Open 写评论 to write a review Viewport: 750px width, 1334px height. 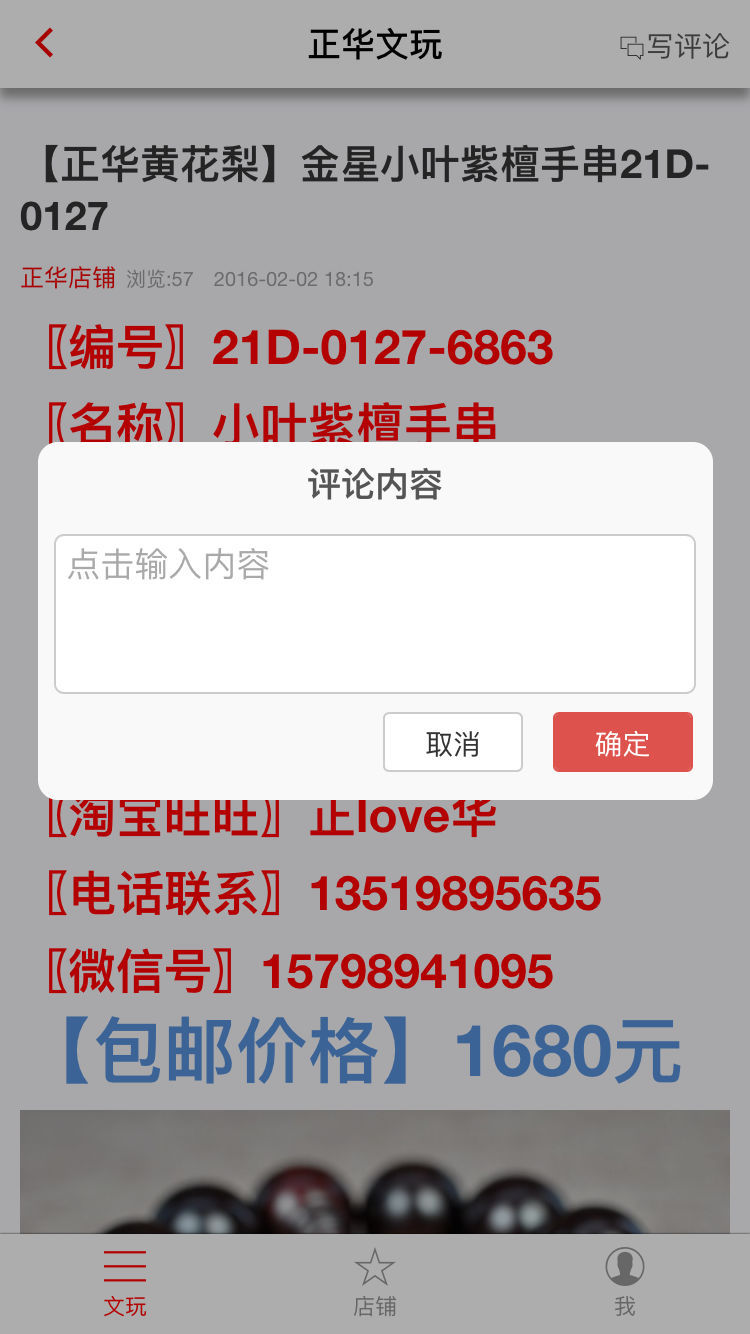675,46
